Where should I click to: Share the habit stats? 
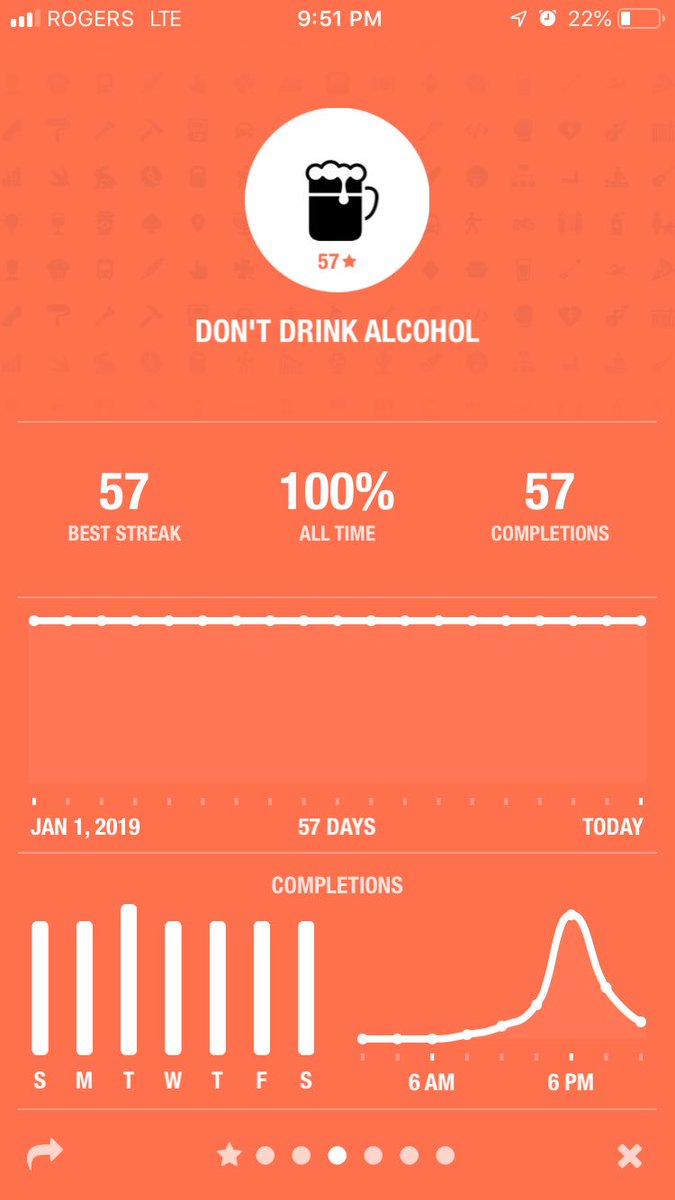pos(44,1155)
